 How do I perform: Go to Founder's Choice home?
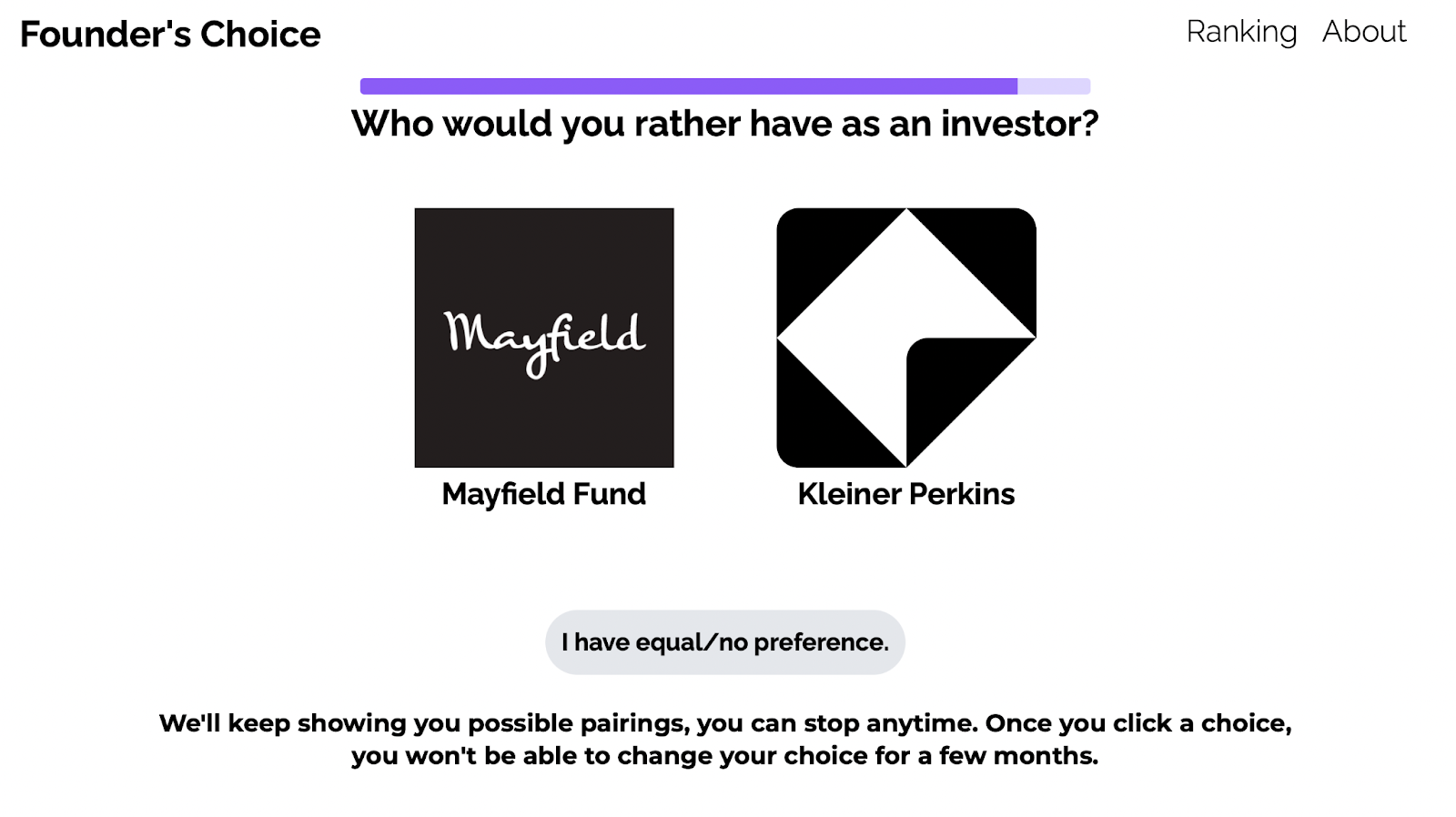point(170,35)
